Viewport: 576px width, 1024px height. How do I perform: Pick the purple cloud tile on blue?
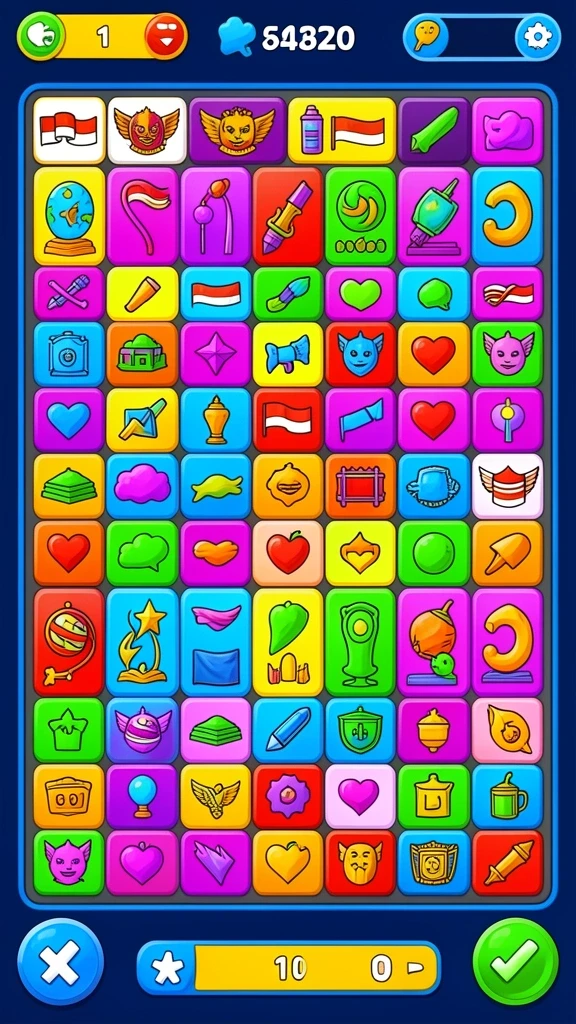pos(142,485)
